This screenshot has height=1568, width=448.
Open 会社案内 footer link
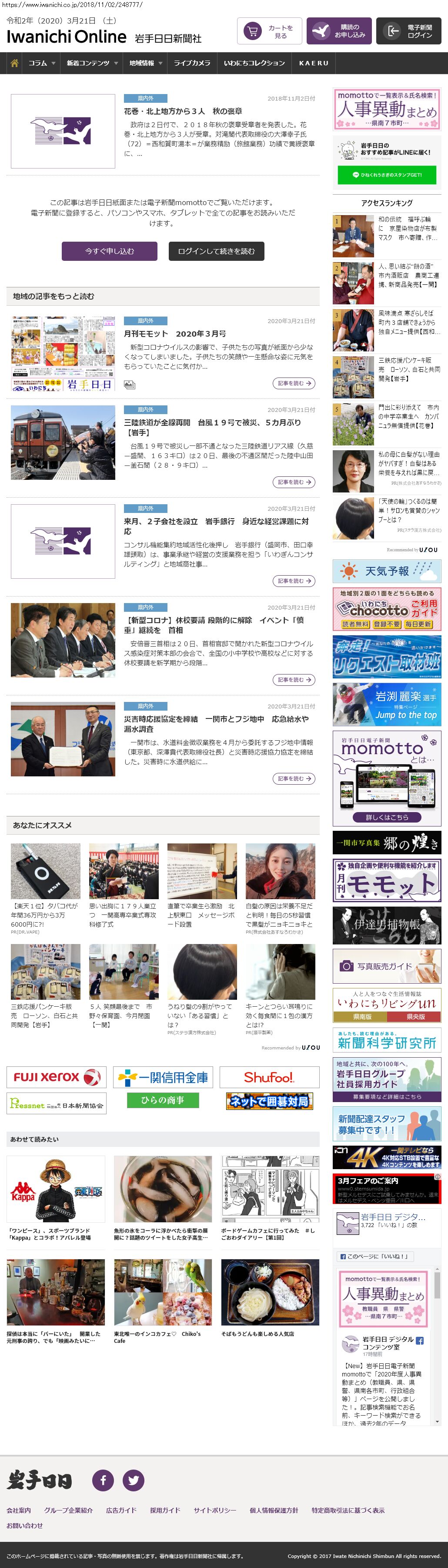[x=19, y=1510]
